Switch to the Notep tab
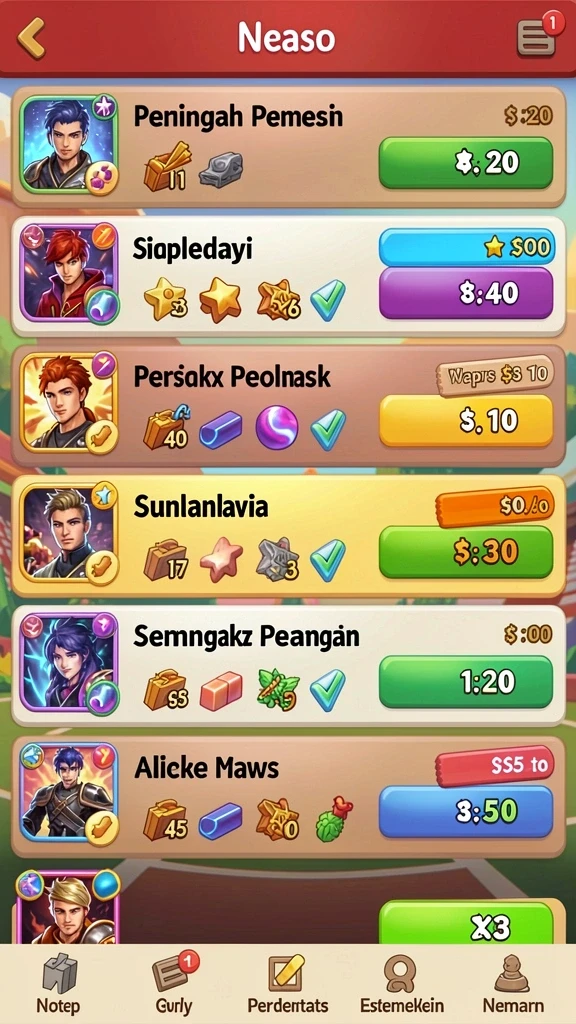The width and height of the screenshot is (576, 1024). point(58,985)
